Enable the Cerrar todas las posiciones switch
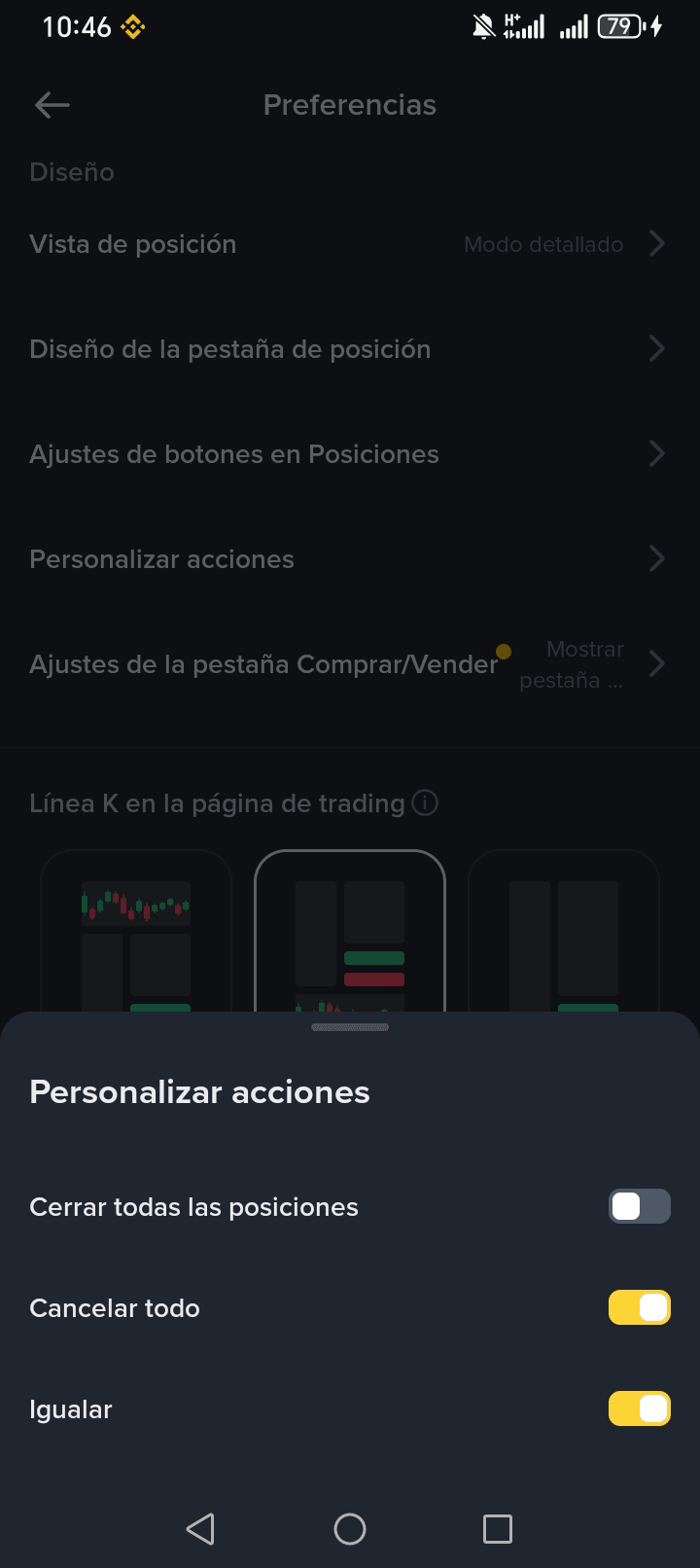This screenshot has width=700, height=1568. click(x=639, y=1206)
